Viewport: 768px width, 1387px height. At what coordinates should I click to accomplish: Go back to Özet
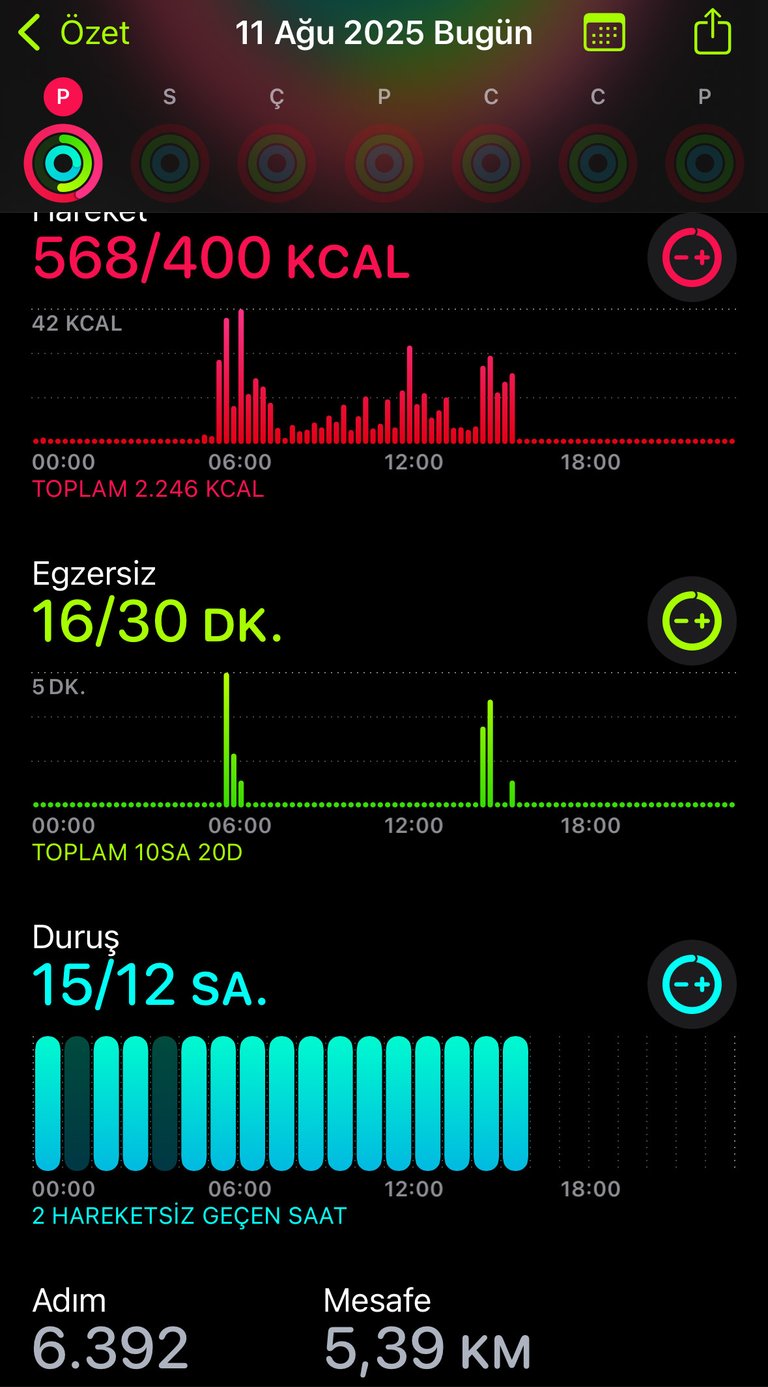(x=74, y=33)
